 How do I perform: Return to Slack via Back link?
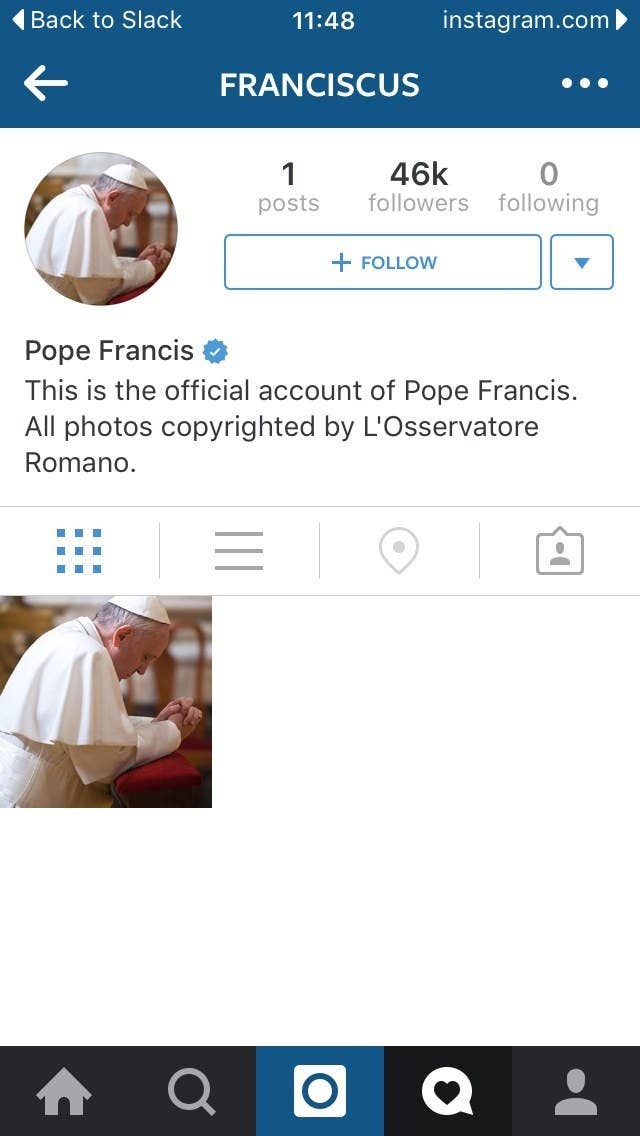tap(97, 20)
